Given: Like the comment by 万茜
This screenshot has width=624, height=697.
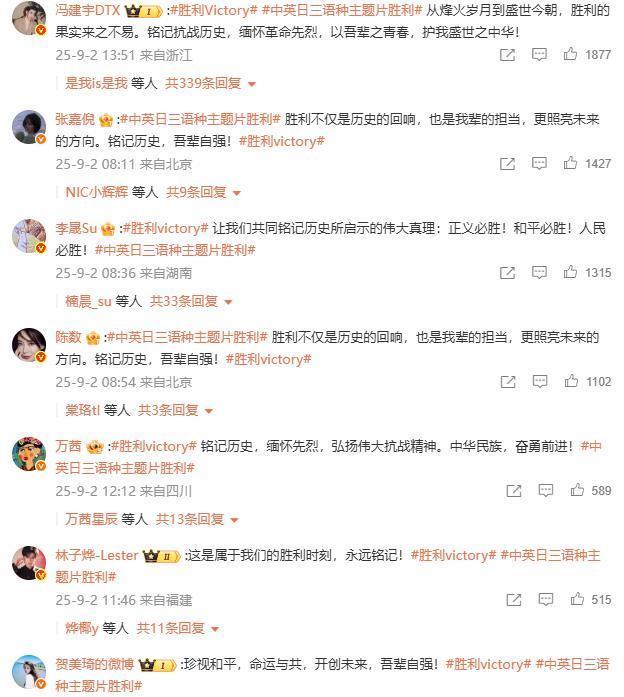Looking at the screenshot, I should pyautogui.click(x=577, y=491).
